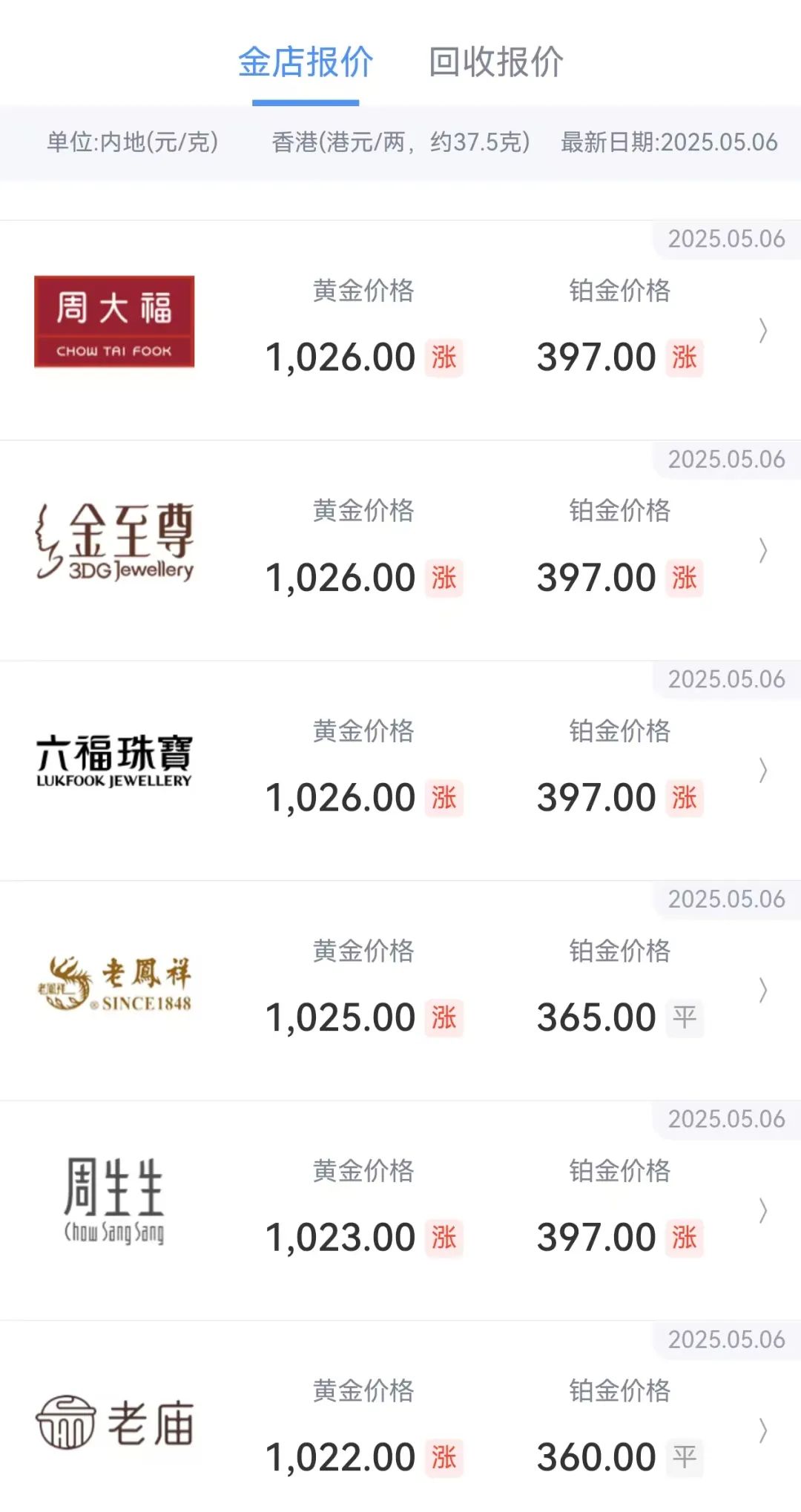Open the 老庙 row via chevron
The height and width of the screenshot is (1512, 801).
pos(764,1431)
